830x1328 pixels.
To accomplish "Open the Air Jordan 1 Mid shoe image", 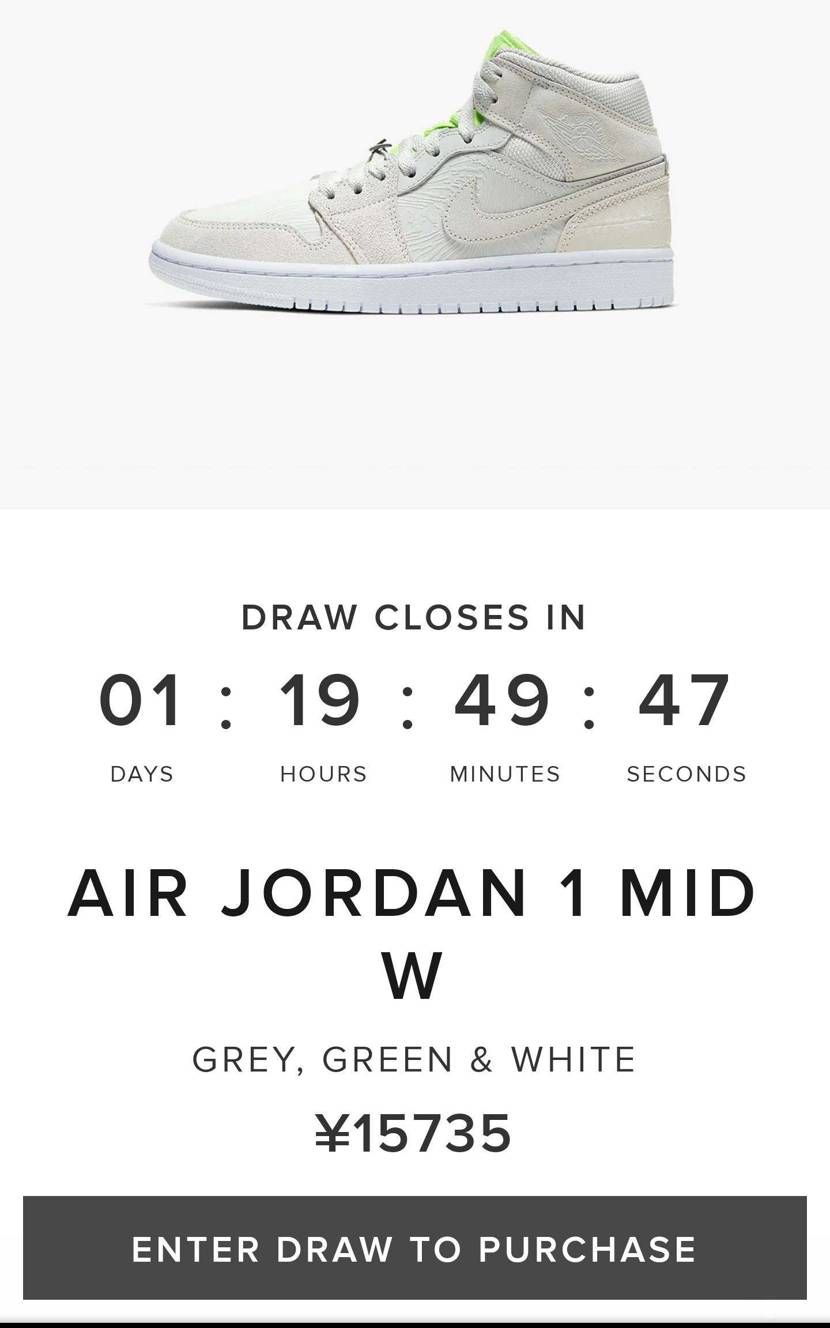I will [412, 172].
